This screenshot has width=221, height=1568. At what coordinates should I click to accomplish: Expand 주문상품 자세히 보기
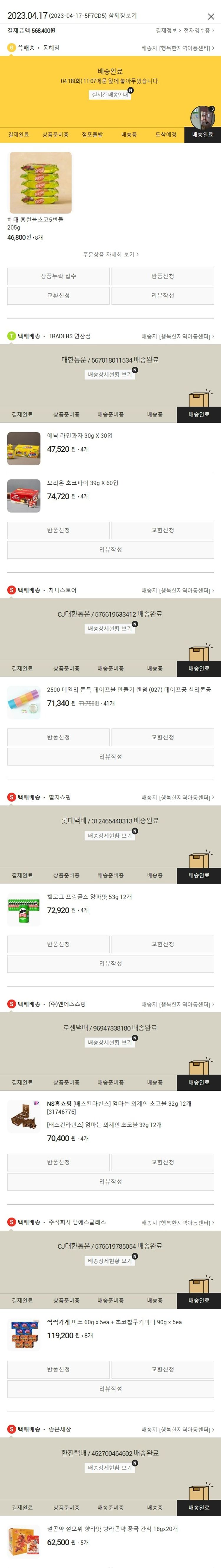[x=111, y=254]
